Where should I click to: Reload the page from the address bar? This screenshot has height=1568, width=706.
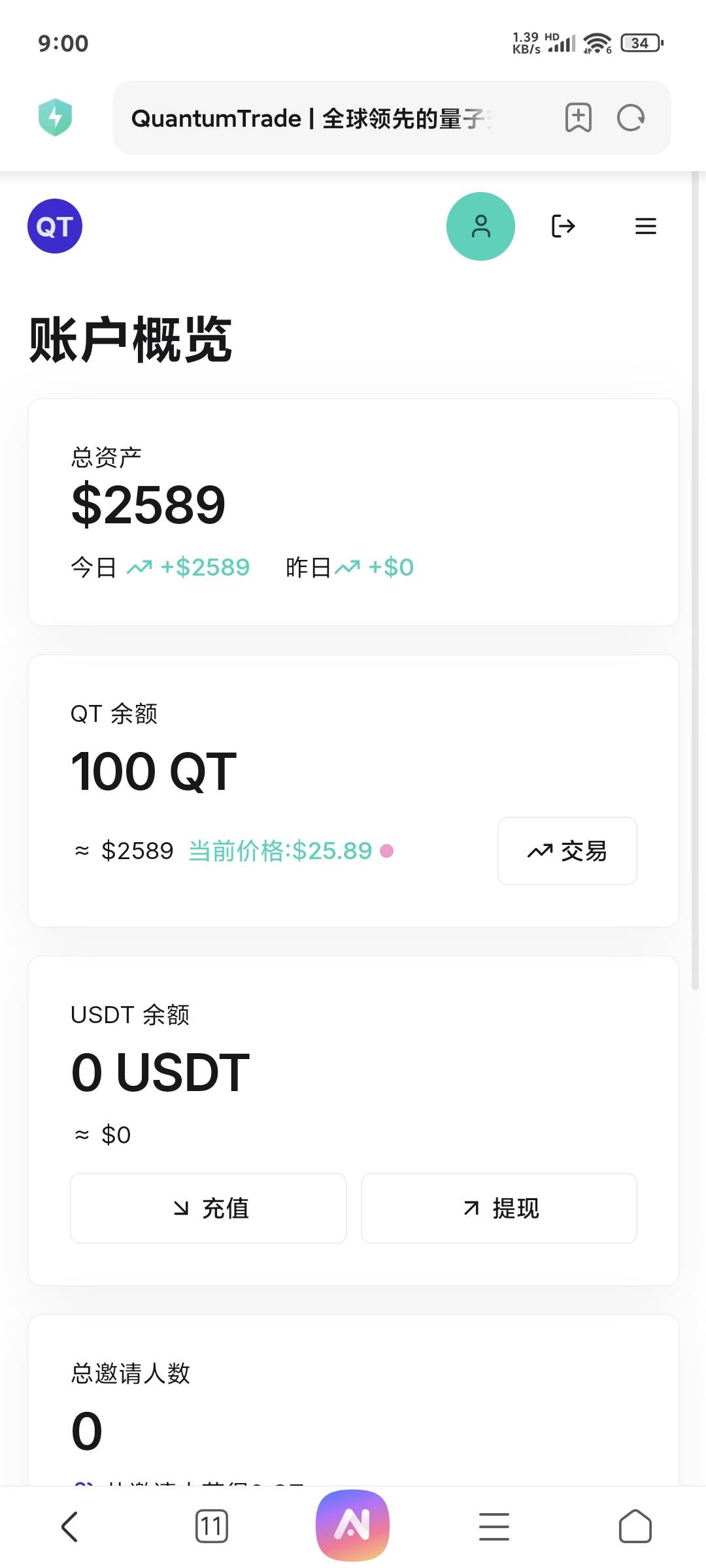(631, 118)
